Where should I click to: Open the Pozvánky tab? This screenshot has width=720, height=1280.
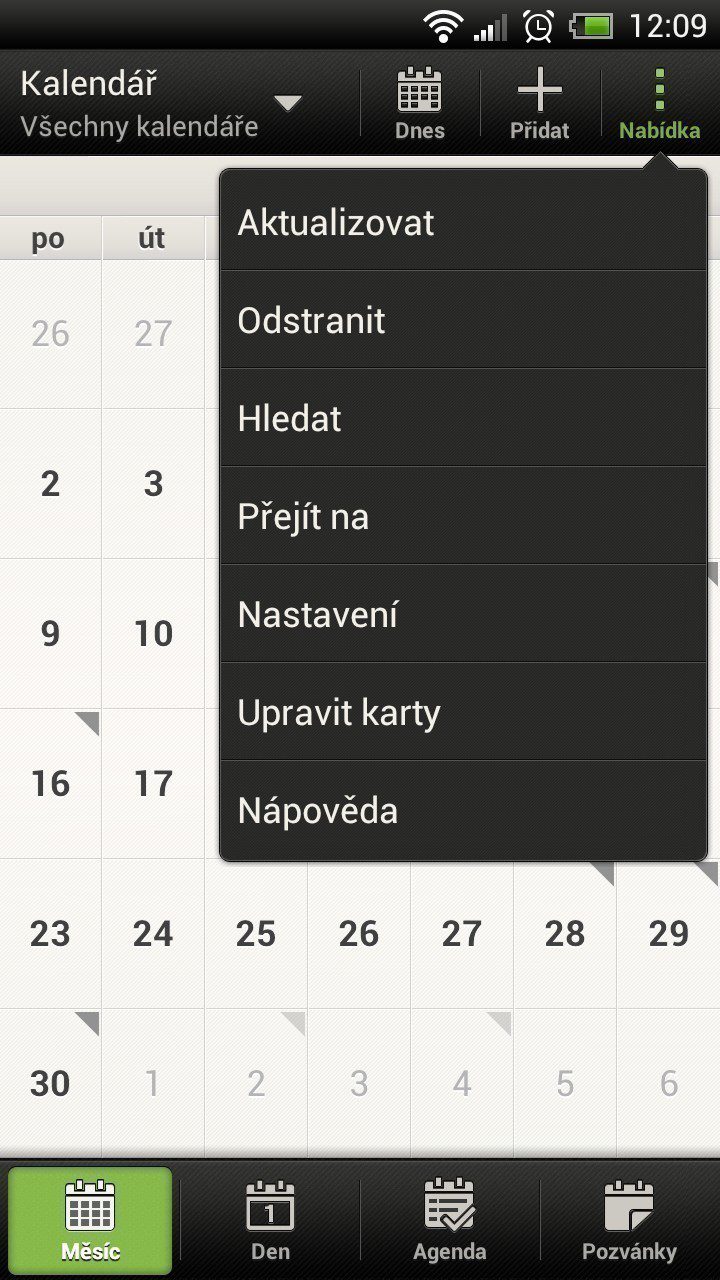[x=630, y=1220]
